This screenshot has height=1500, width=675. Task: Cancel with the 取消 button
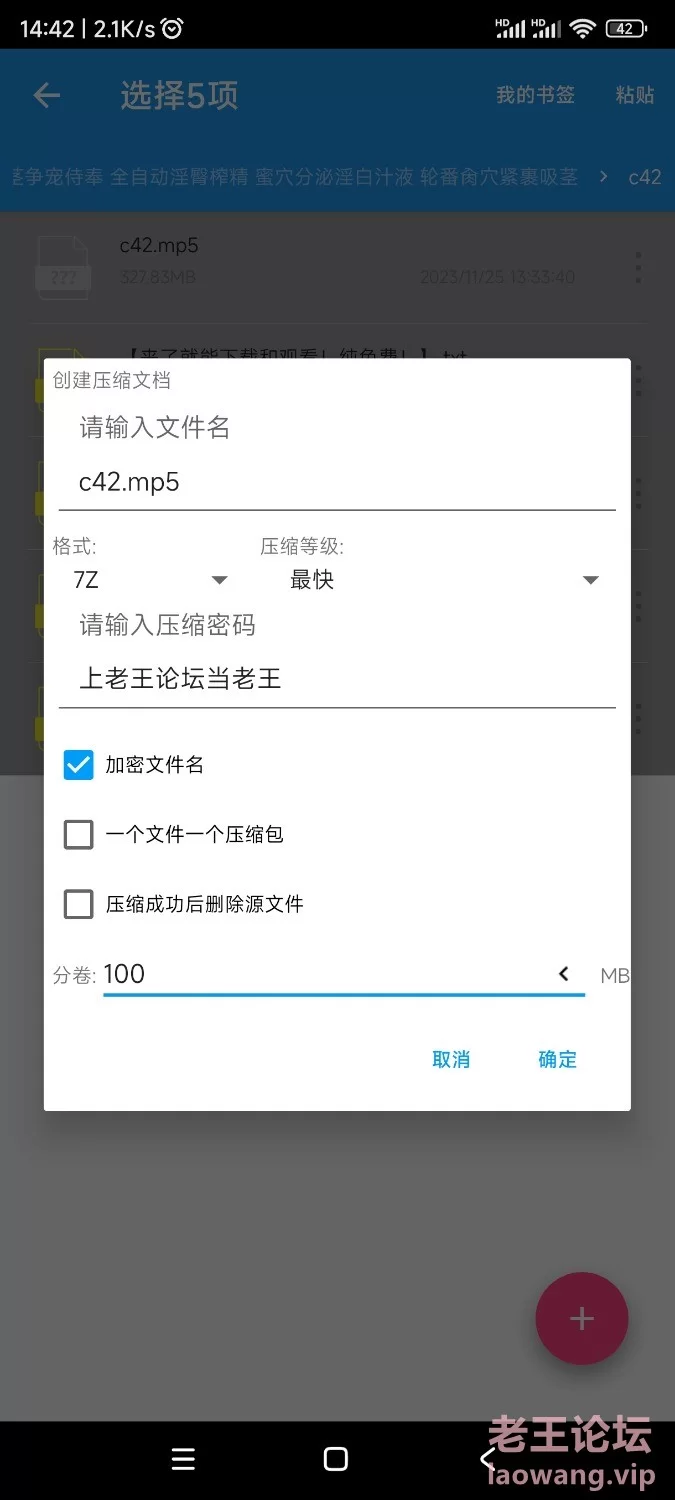point(451,1060)
